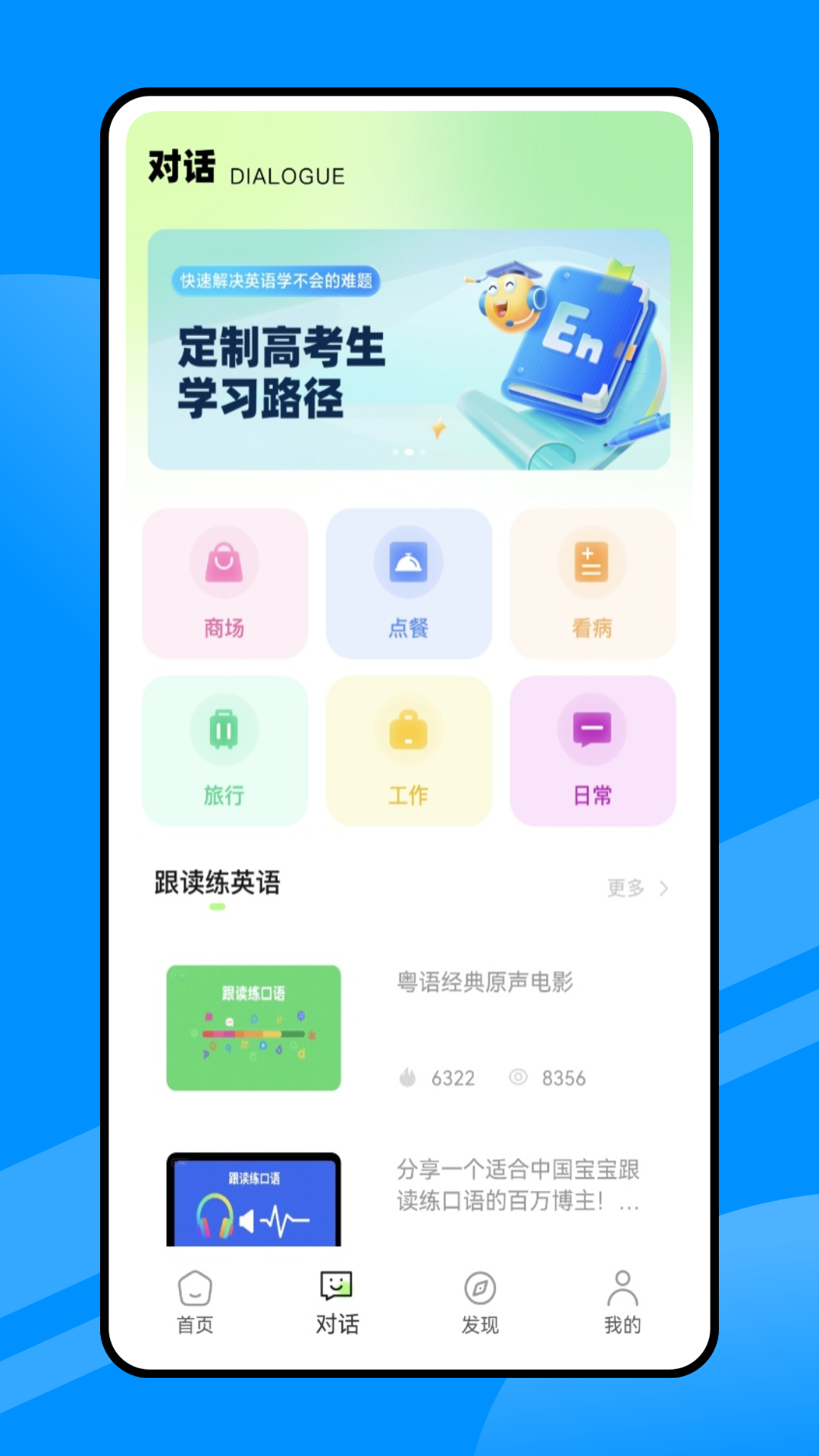Viewport: 819px width, 1456px height.
Task: Switch to the 首页 tab
Action: 195,1302
